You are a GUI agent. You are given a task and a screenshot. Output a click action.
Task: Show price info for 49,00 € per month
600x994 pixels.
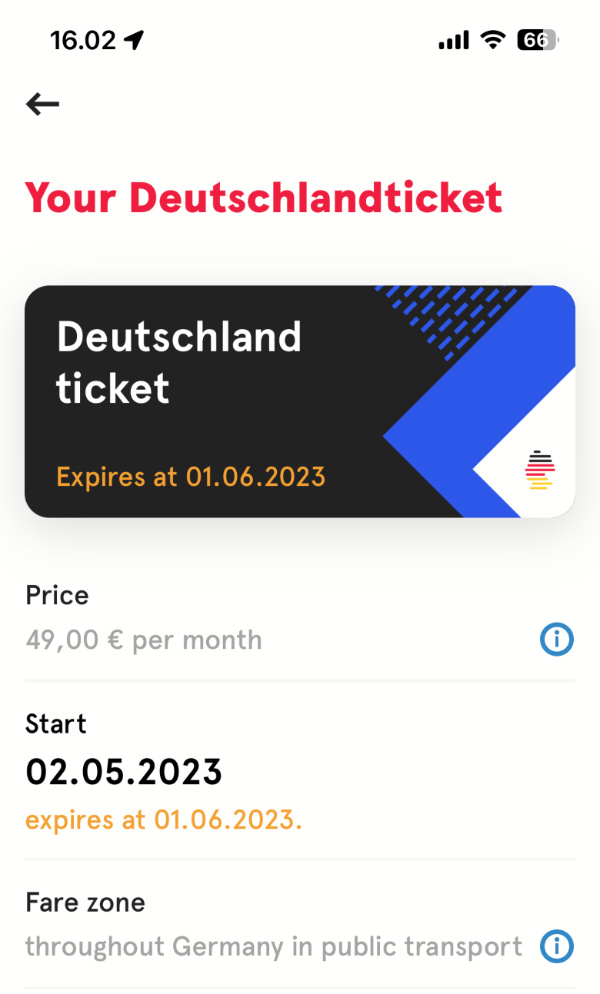556,640
